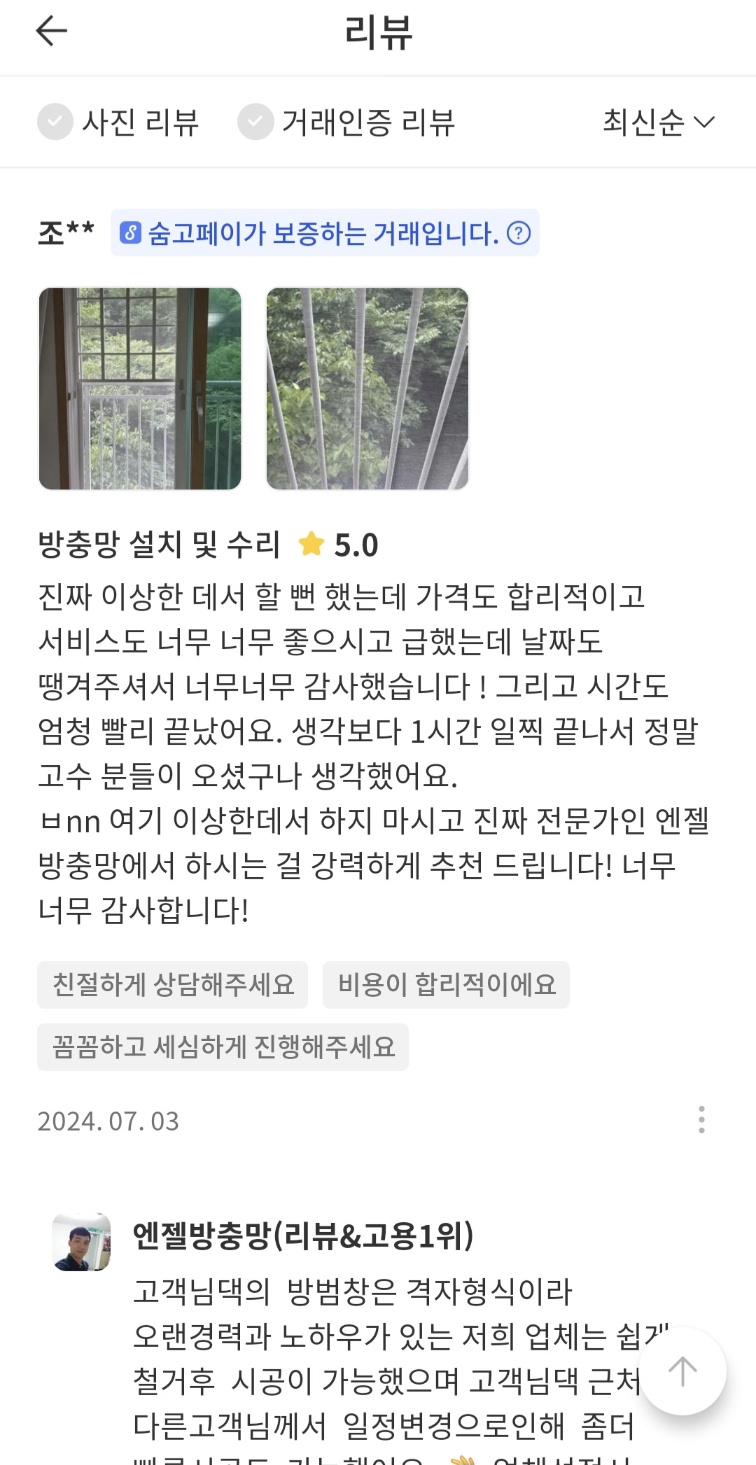Viewport: 756px width, 1465px height.
Task: Jump to top with the floating arrow button
Action: click(683, 1371)
